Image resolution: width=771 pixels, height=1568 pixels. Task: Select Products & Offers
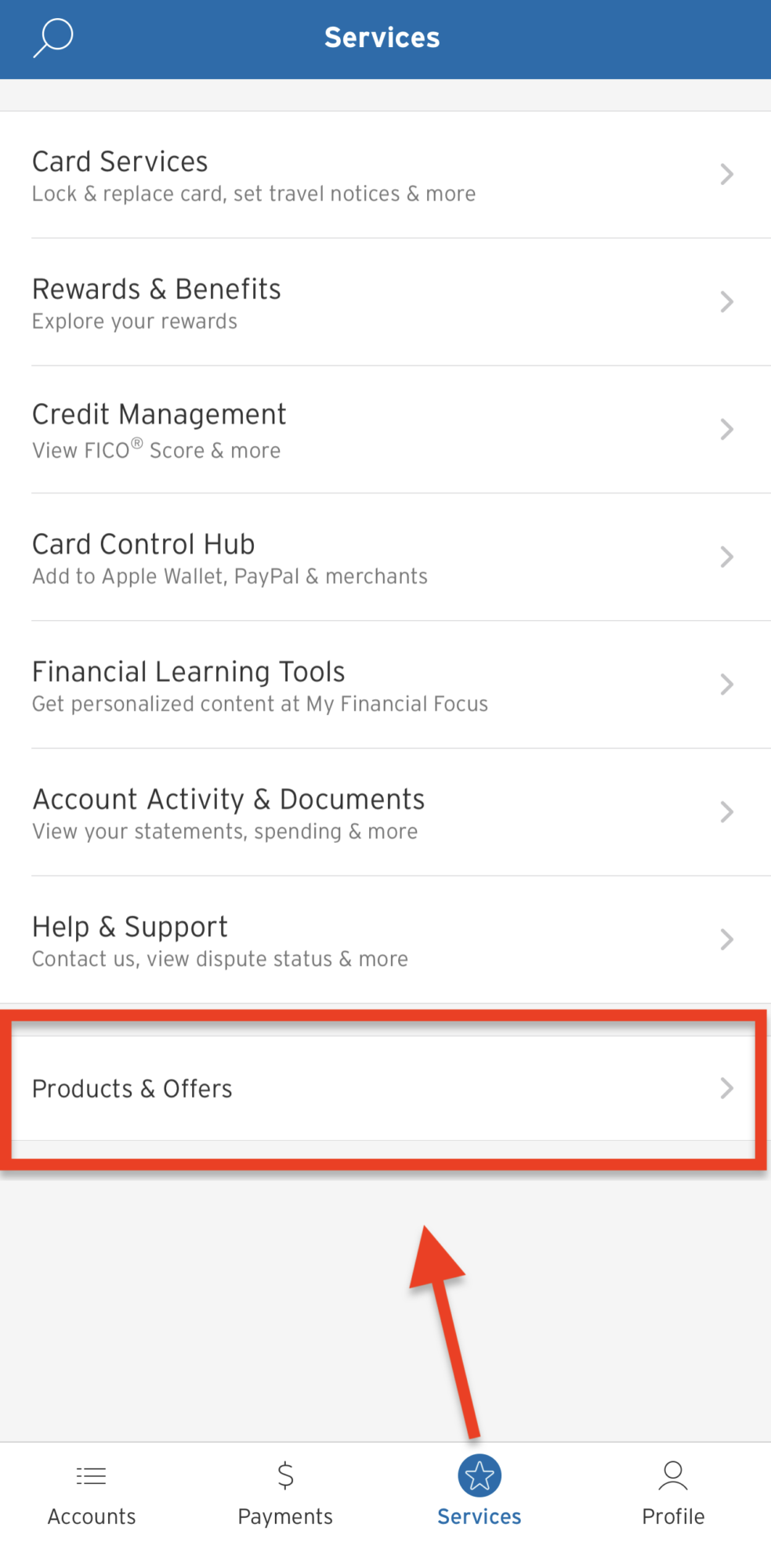pos(385,1088)
